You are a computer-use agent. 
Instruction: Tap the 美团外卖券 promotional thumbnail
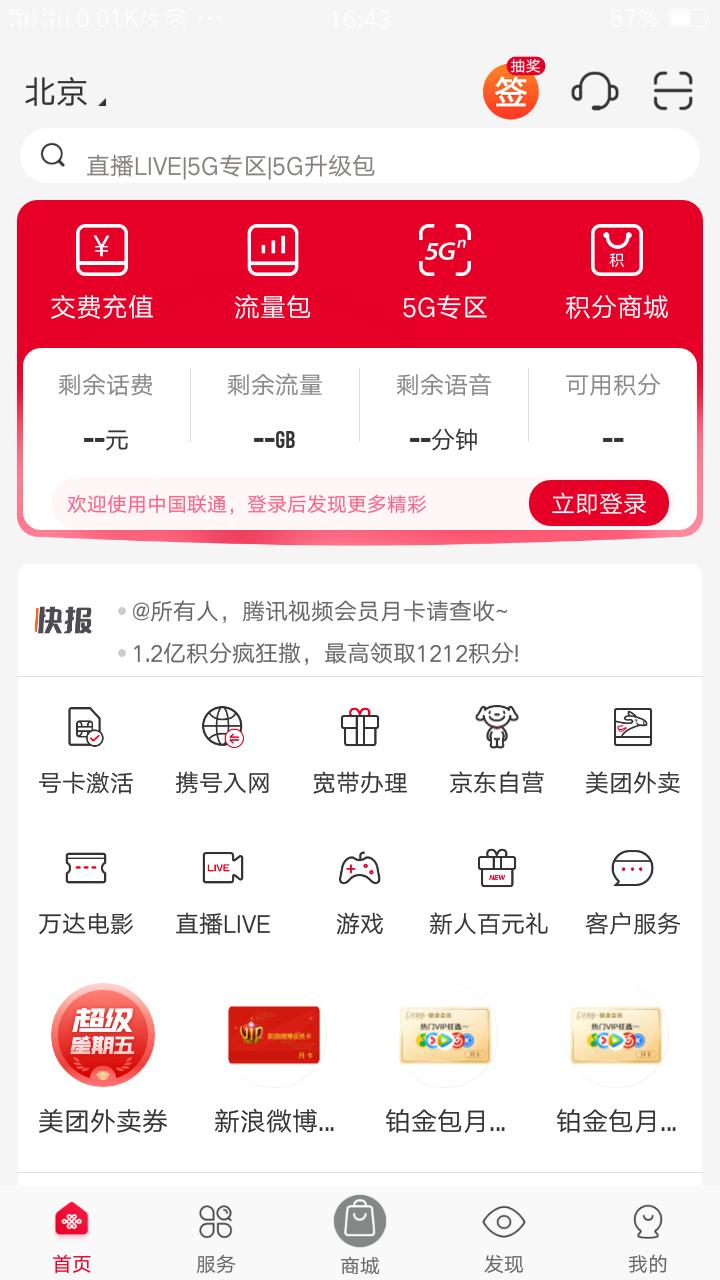100,1037
